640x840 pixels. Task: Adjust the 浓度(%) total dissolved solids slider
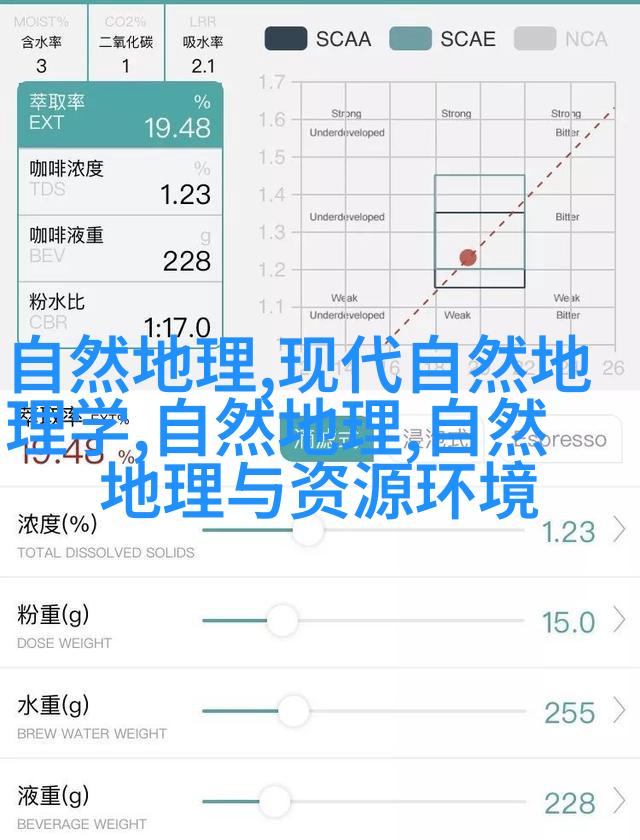click(308, 530)
